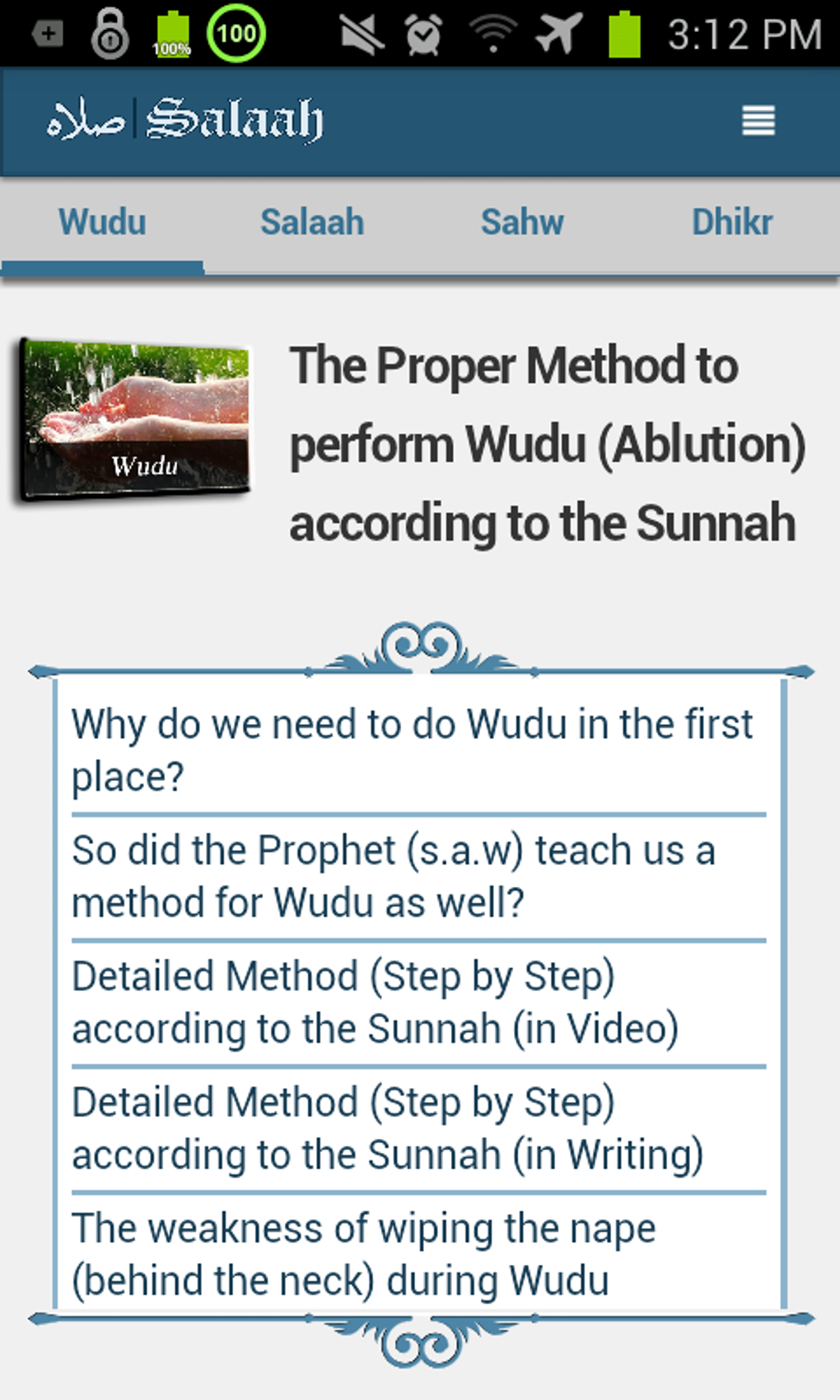Open the Dhikr tab
The width and height of the screenshot is (840, 1400).
[732, 222]
